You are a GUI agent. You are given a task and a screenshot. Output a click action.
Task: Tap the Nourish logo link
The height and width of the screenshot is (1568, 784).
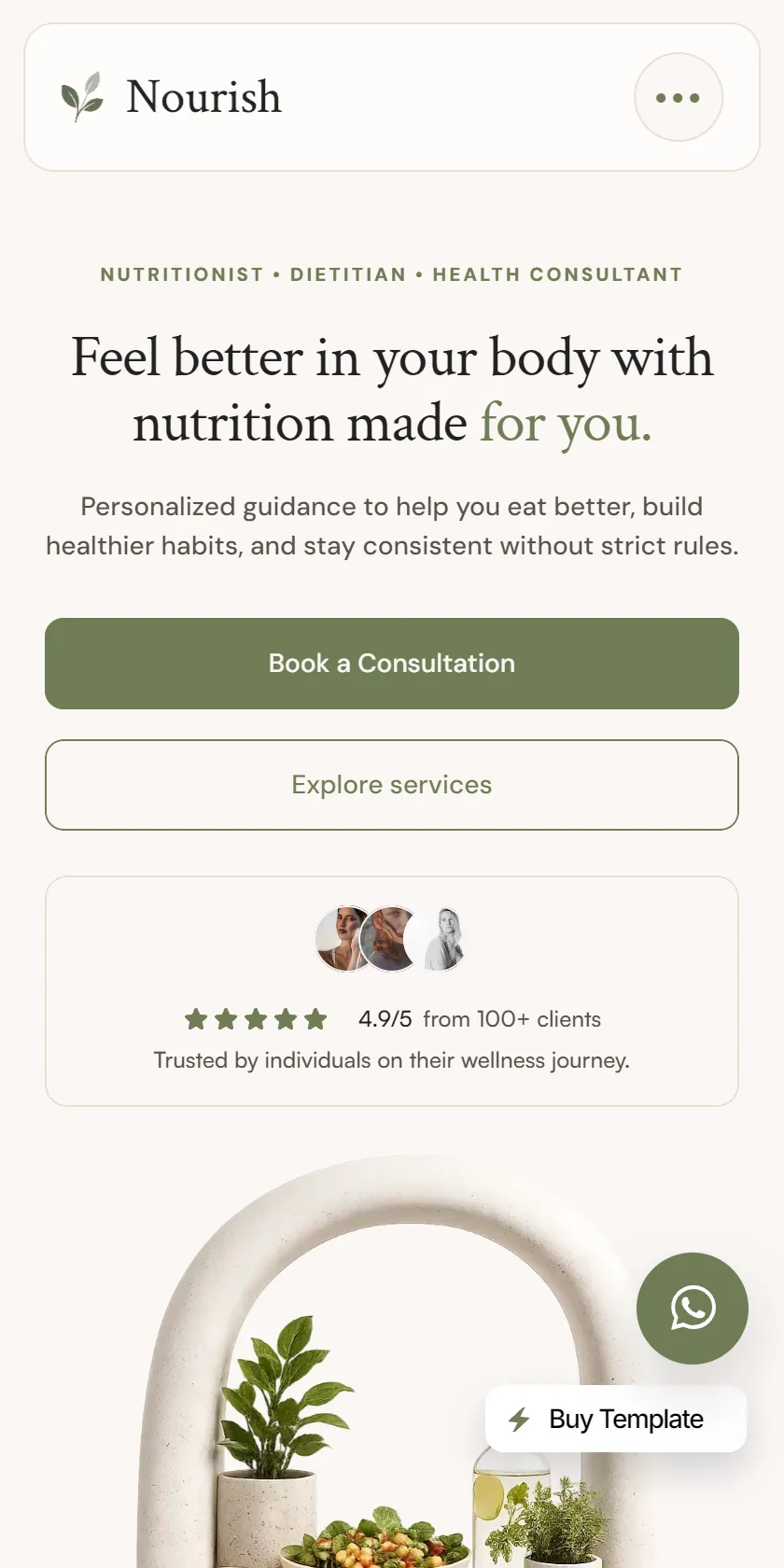click(171, 97)
